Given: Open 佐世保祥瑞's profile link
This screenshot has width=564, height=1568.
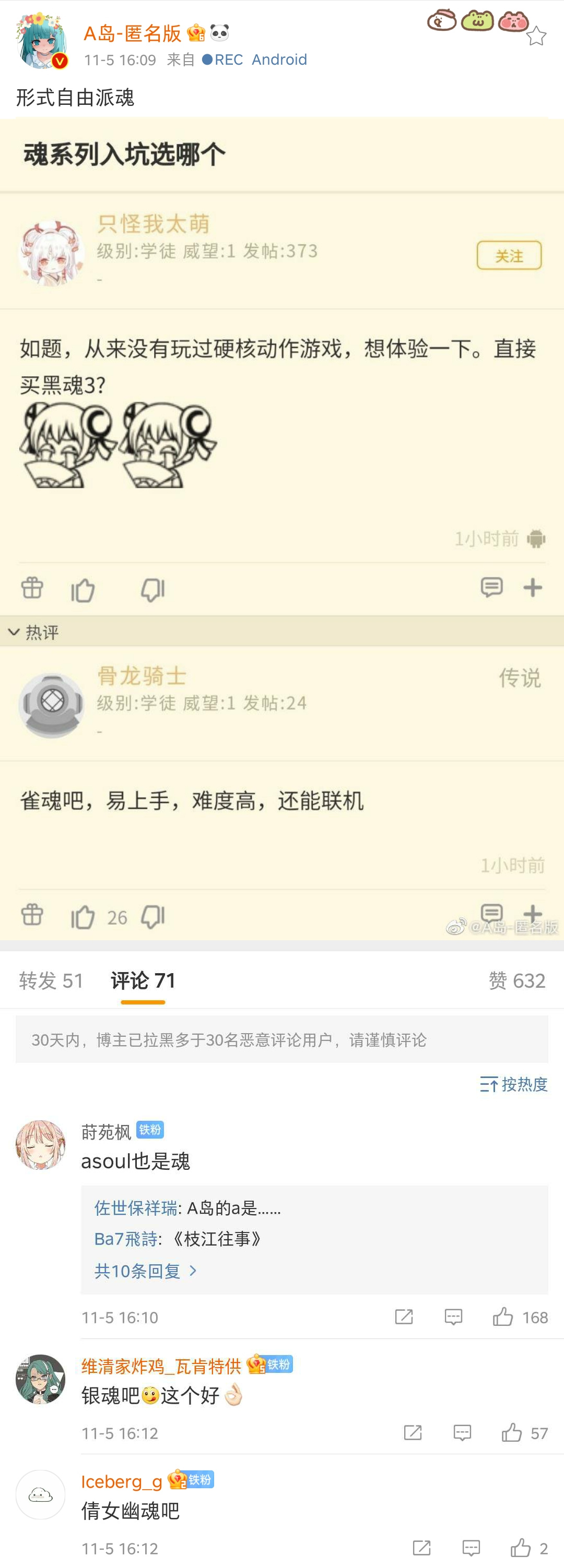Looking at the screenshot, I should (x=135, y=1208).
